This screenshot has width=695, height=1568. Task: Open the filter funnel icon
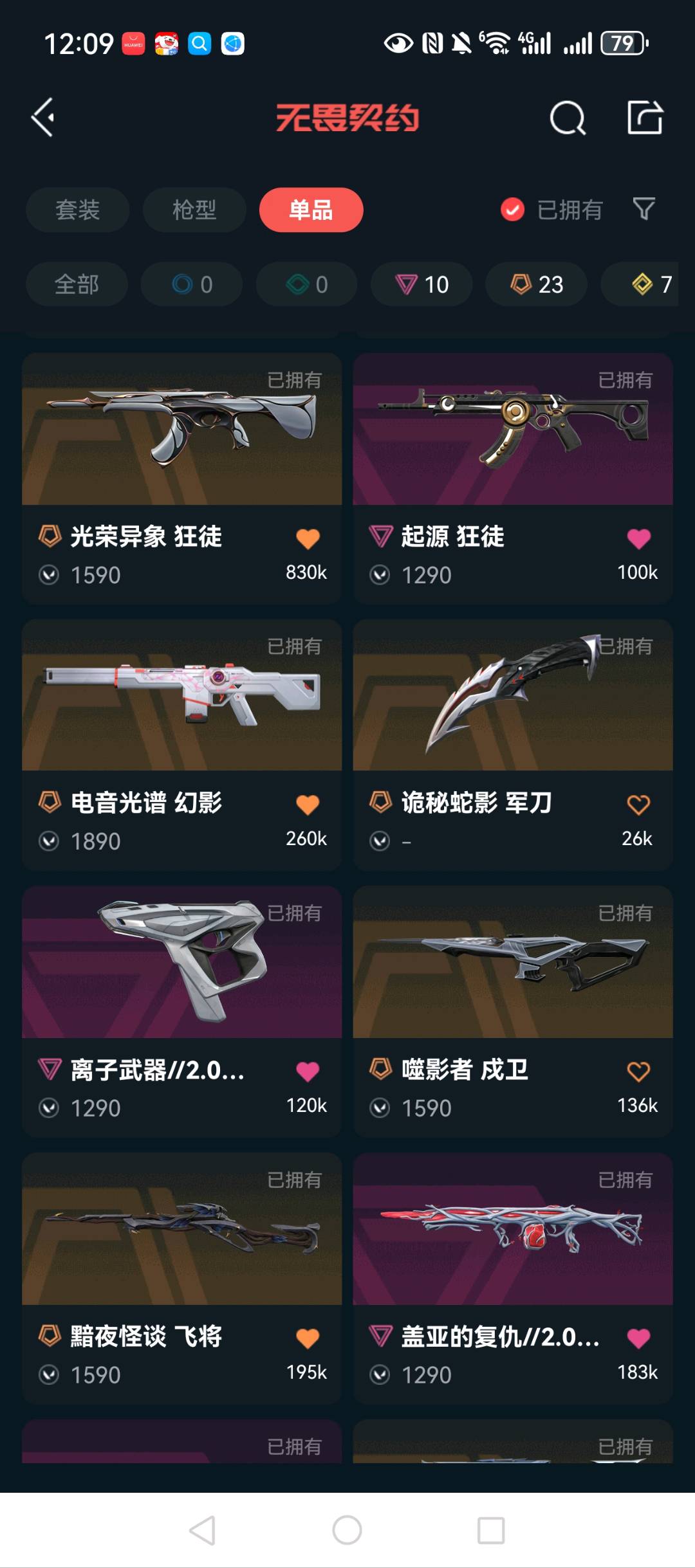[644, 209]
